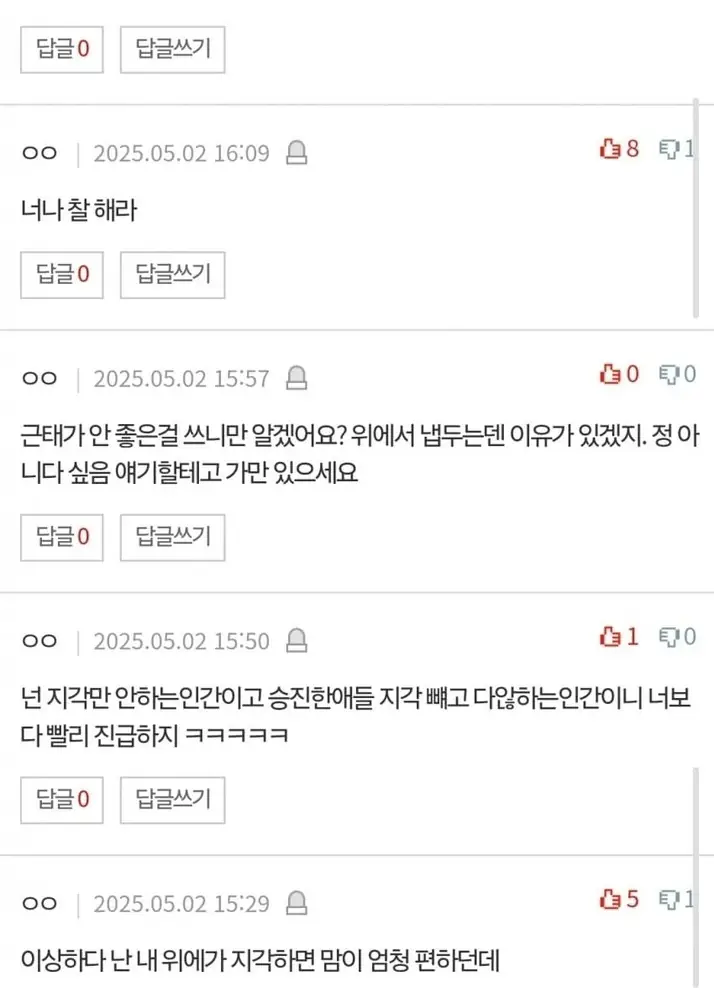The image size is (714, 991).
Task: Upvote the 15:50 comment about 지각
Action: 618,636
